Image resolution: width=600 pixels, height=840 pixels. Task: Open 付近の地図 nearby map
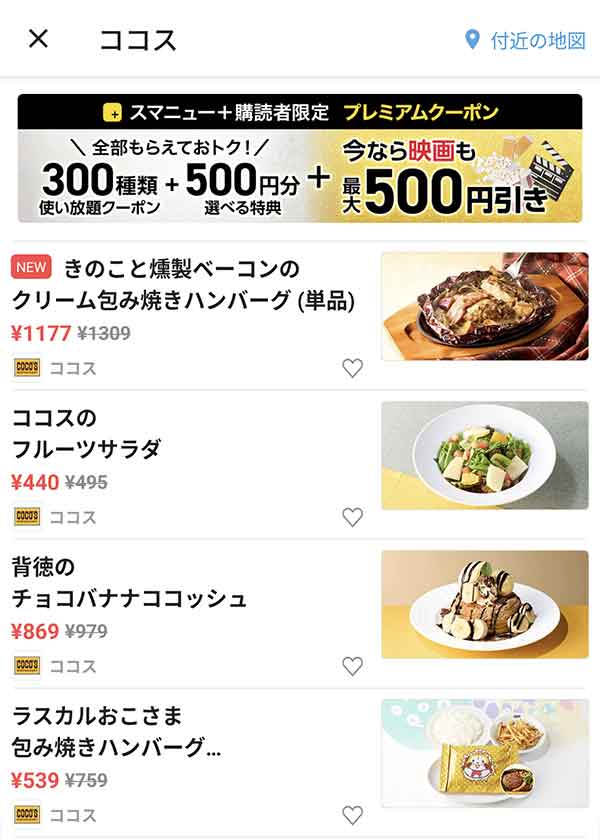pos(525,40)
